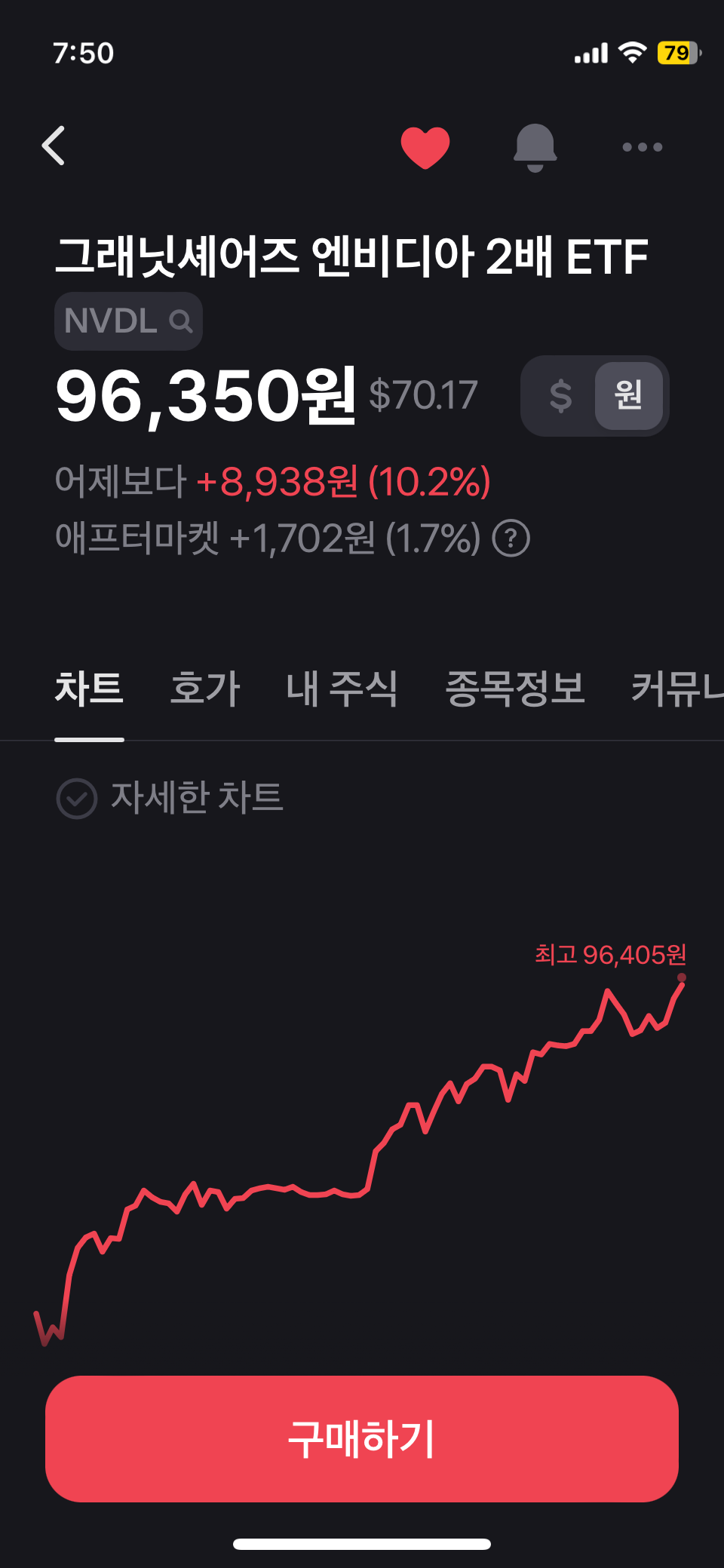
Task: Open the 커뮤니티 tab
Action: (677, 689)
